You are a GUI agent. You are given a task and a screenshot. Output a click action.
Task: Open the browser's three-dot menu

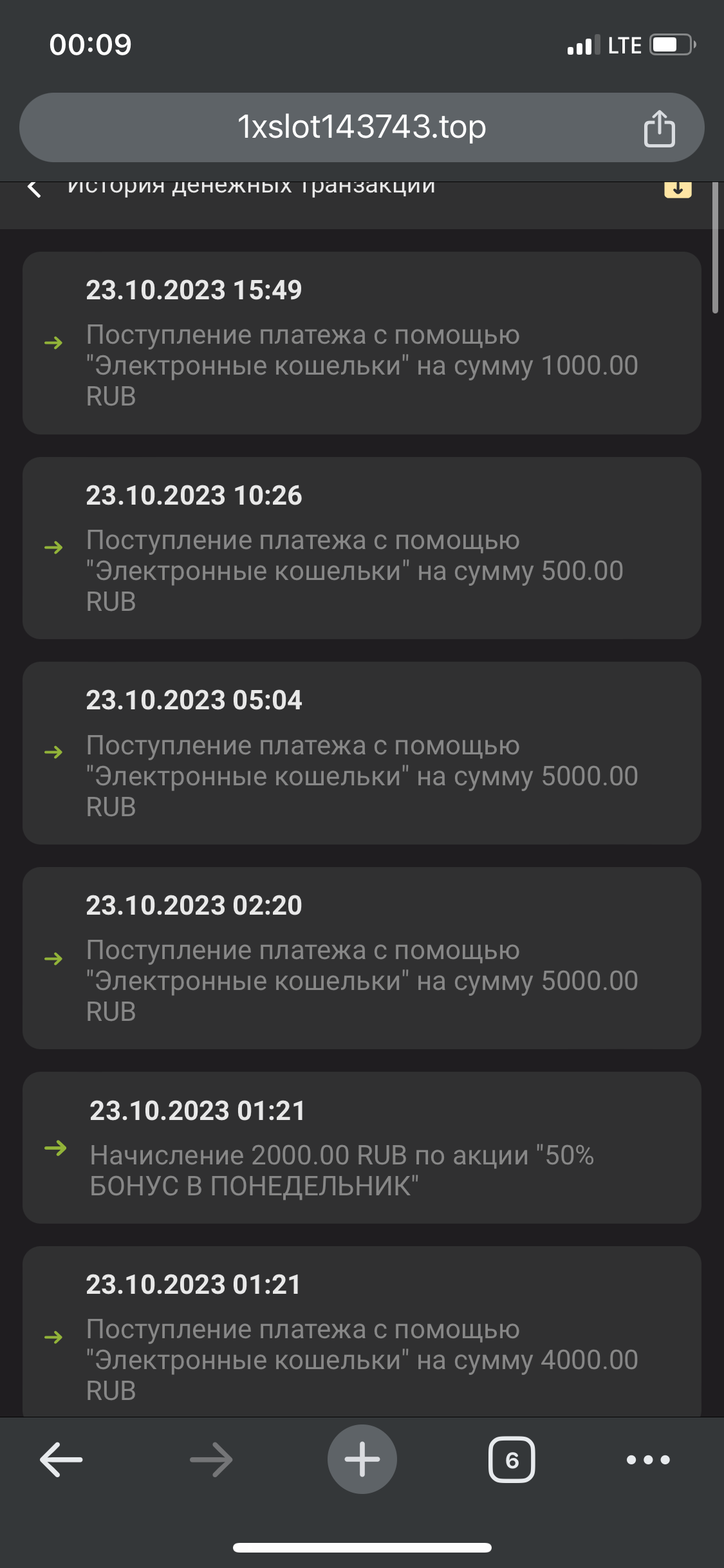pos(648,1459)
